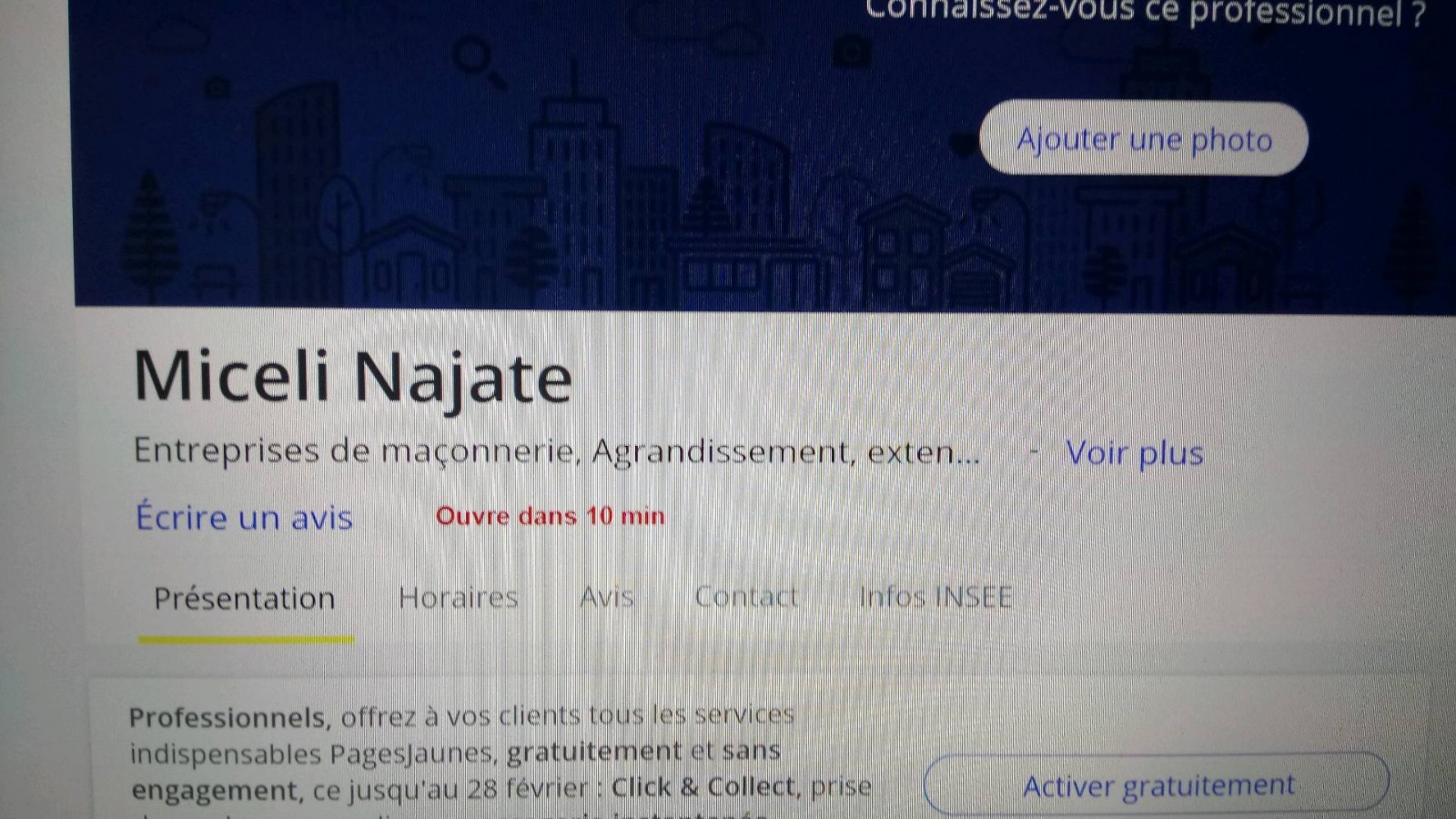Go to the Contact tab
The image size is (1456, 819).
(x=745, y=597)
